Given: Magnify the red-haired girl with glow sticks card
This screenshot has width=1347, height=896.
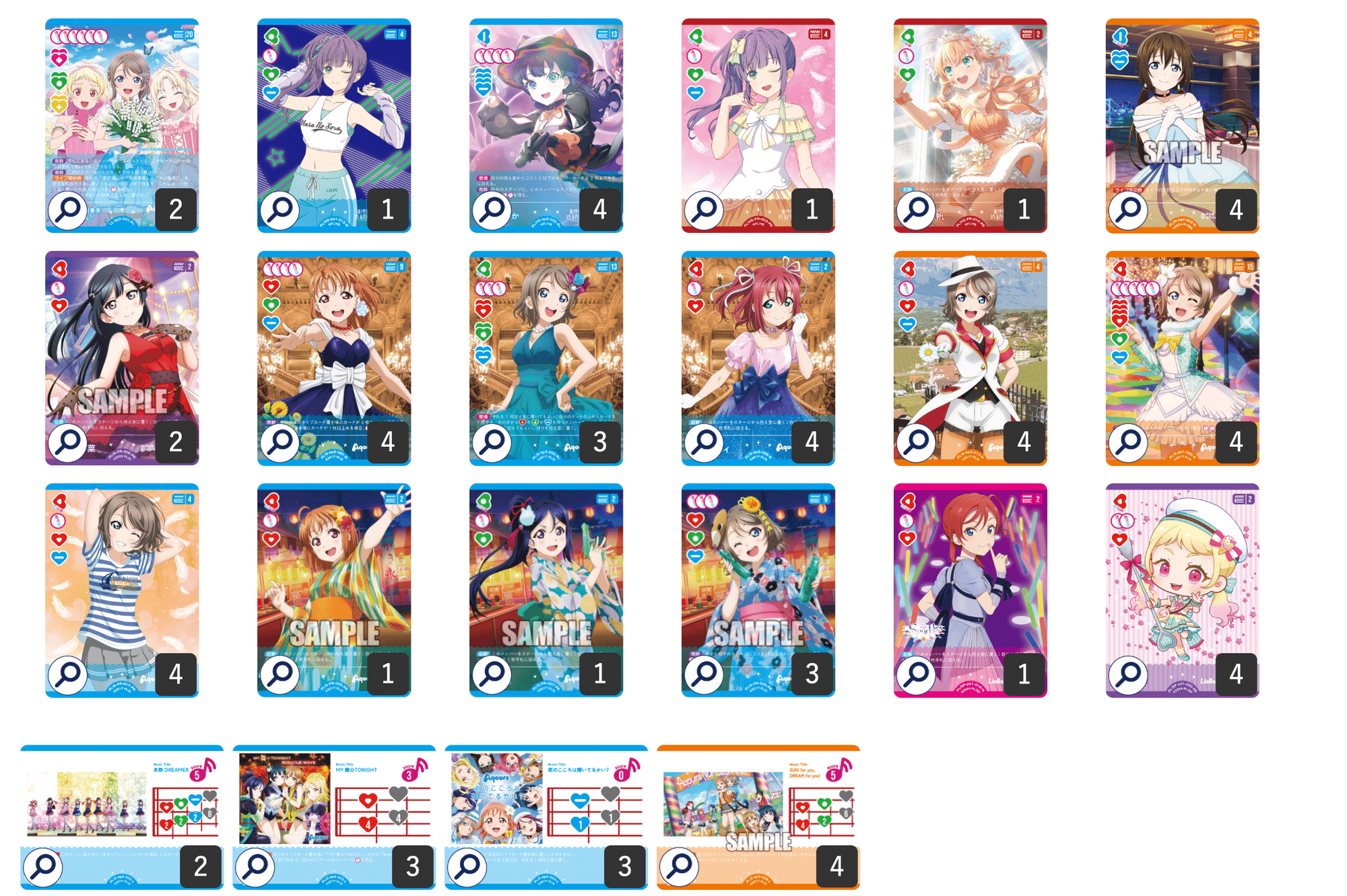Looking at the screenshot, I should tap(917, 674).
